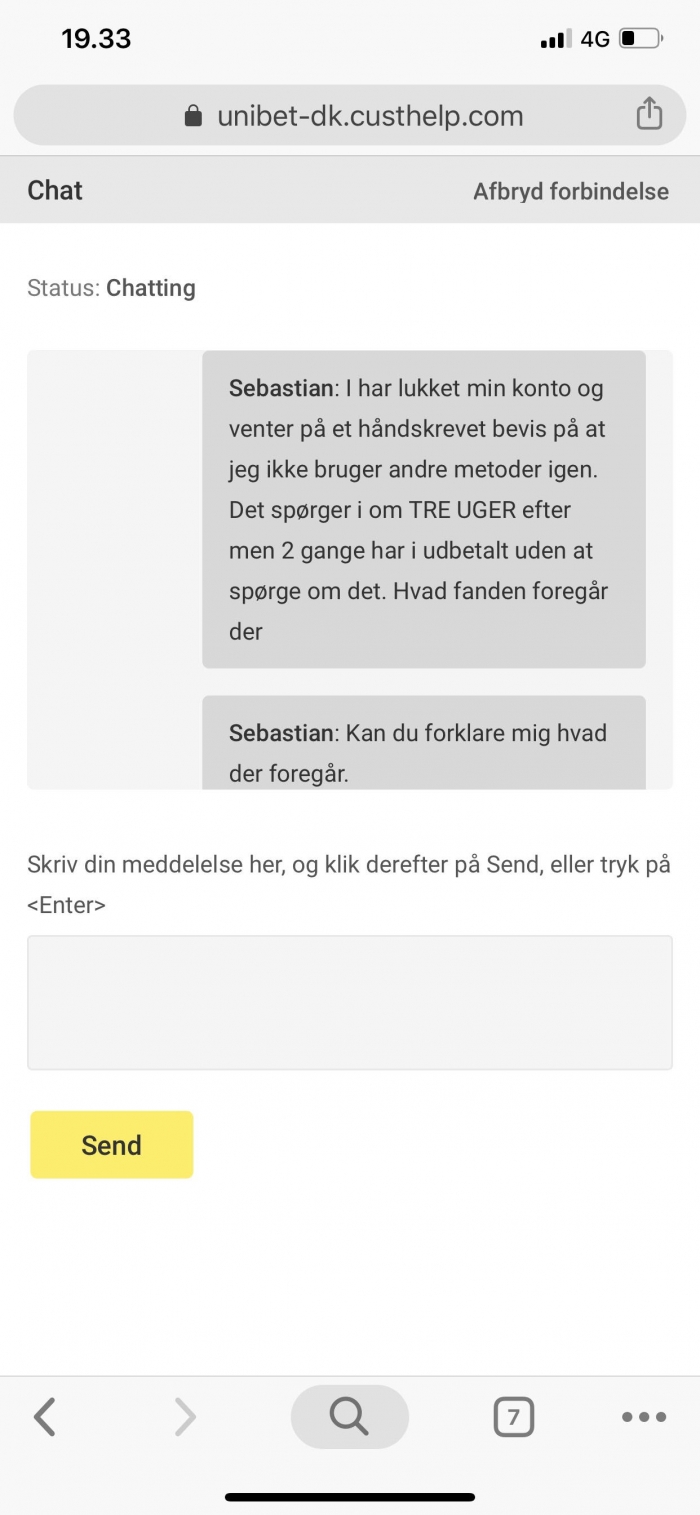The height and width of the screenshot is (1515, 700).
Task: Open the browser search button
Action: tap(350, 1417)
